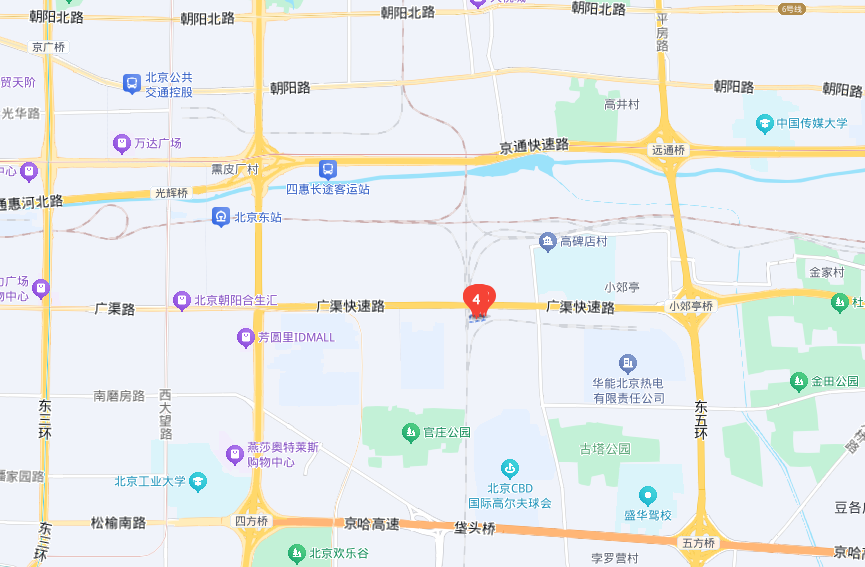Screen dimensions: 865x567
Task: Tap the 中国传媒大学 university icon
Action: tap(766, 124)
